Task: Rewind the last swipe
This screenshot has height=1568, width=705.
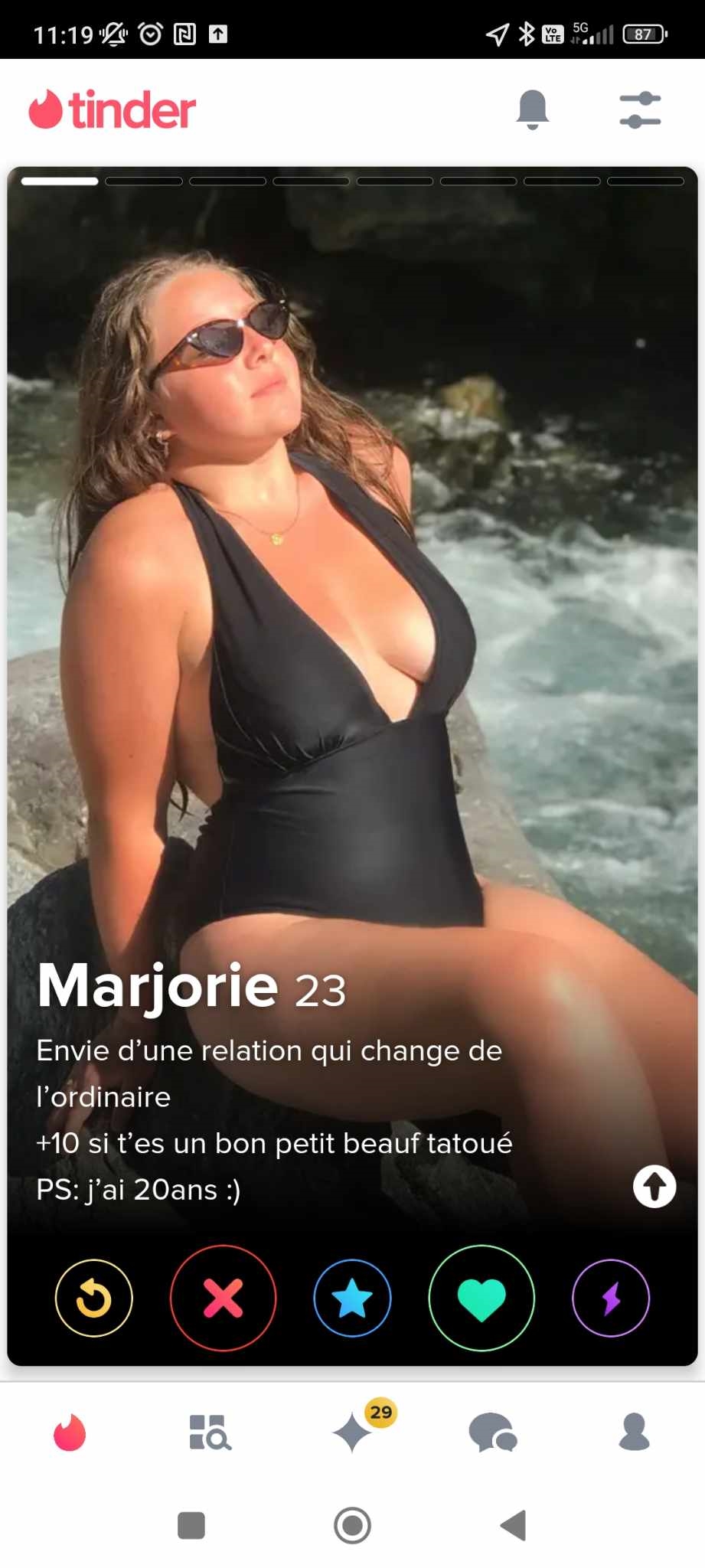Action: (93, 1298)
